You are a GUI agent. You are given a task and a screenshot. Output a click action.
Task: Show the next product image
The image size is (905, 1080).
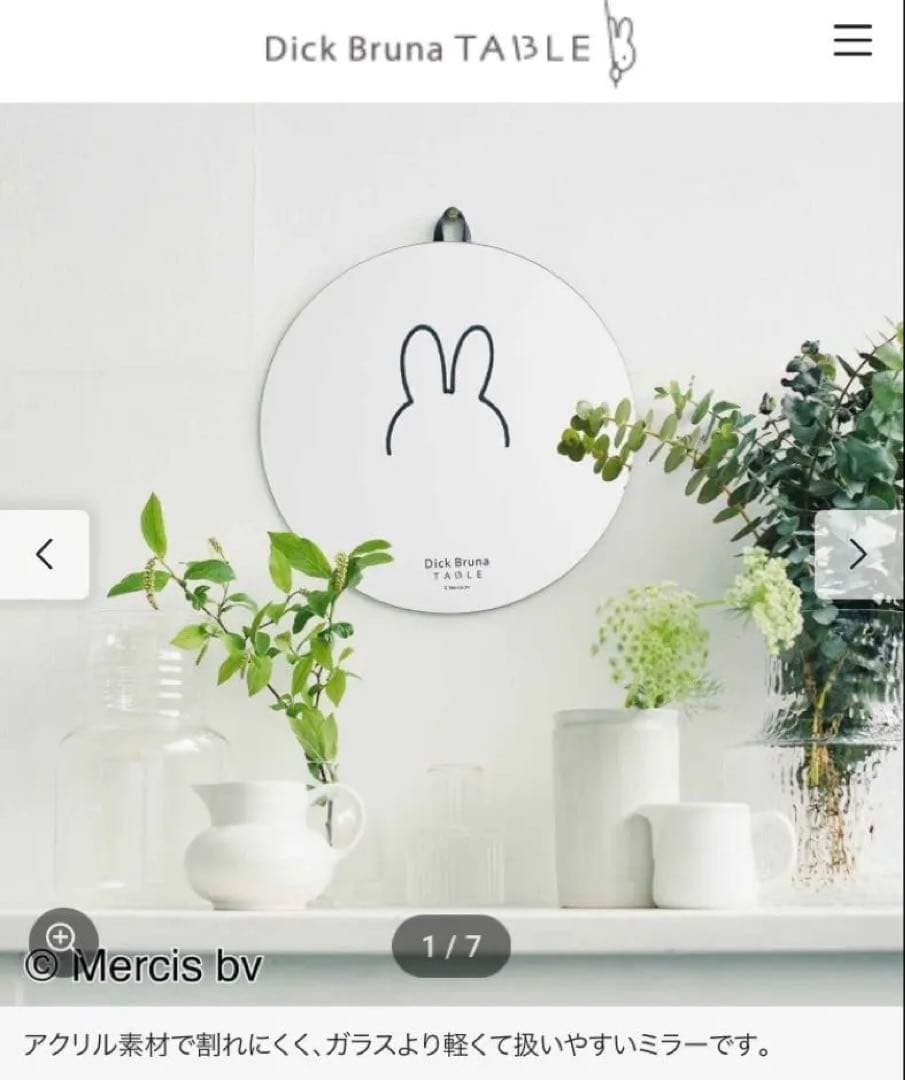pos(859,555)
